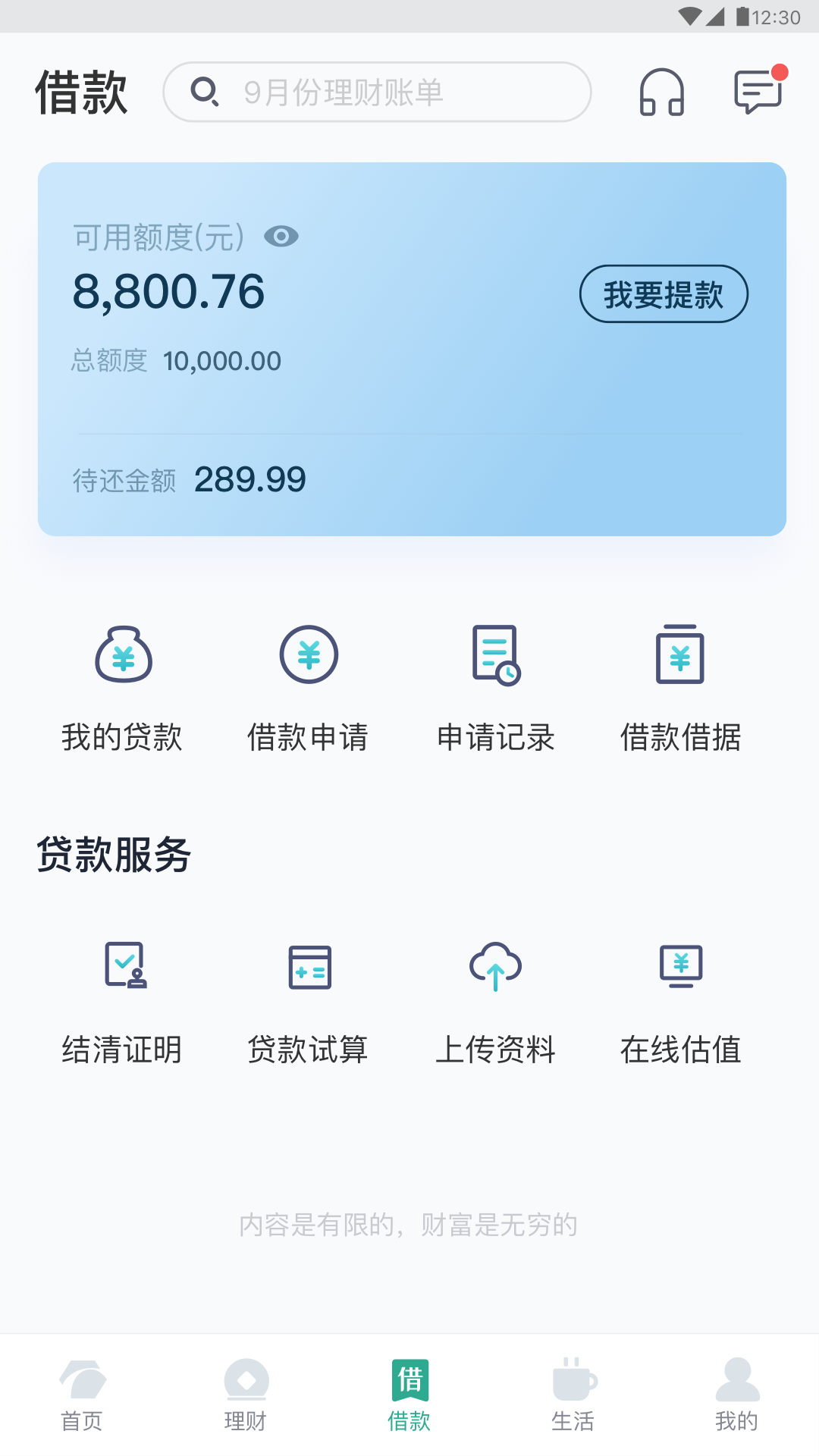The height and width of the screenshot is (1456, 819).
Task: Start a 借款申请
Action: coord(308,688)
